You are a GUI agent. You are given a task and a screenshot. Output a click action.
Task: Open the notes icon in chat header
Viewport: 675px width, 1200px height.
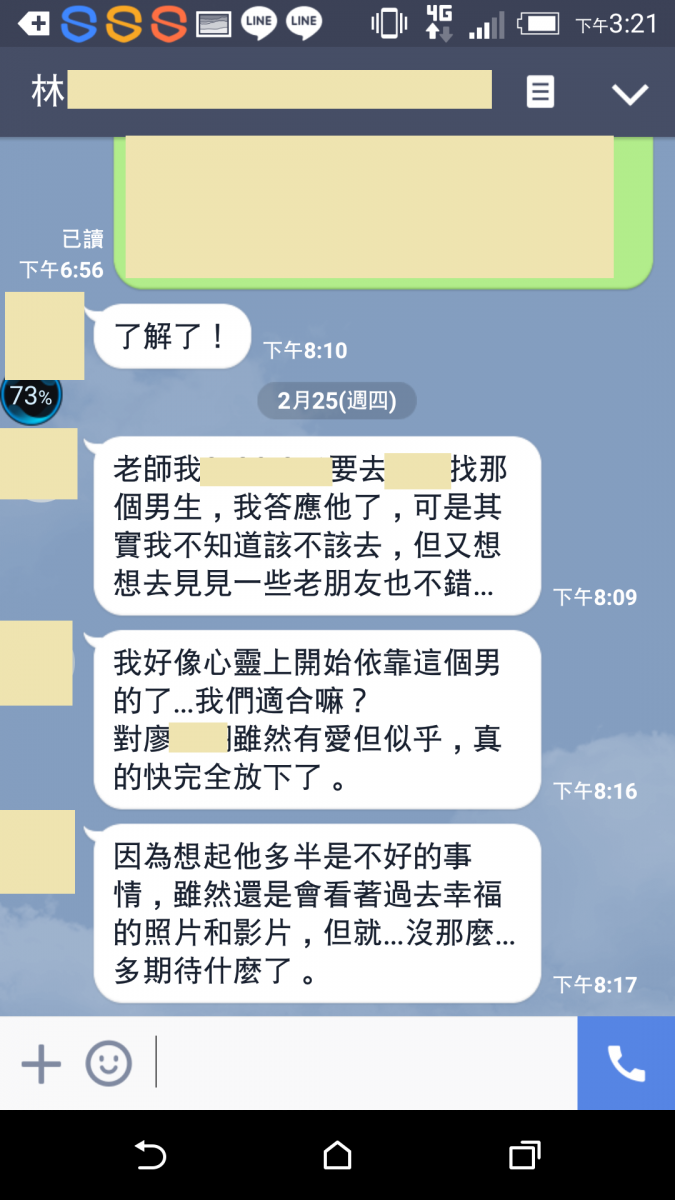(x=540, y=93)
